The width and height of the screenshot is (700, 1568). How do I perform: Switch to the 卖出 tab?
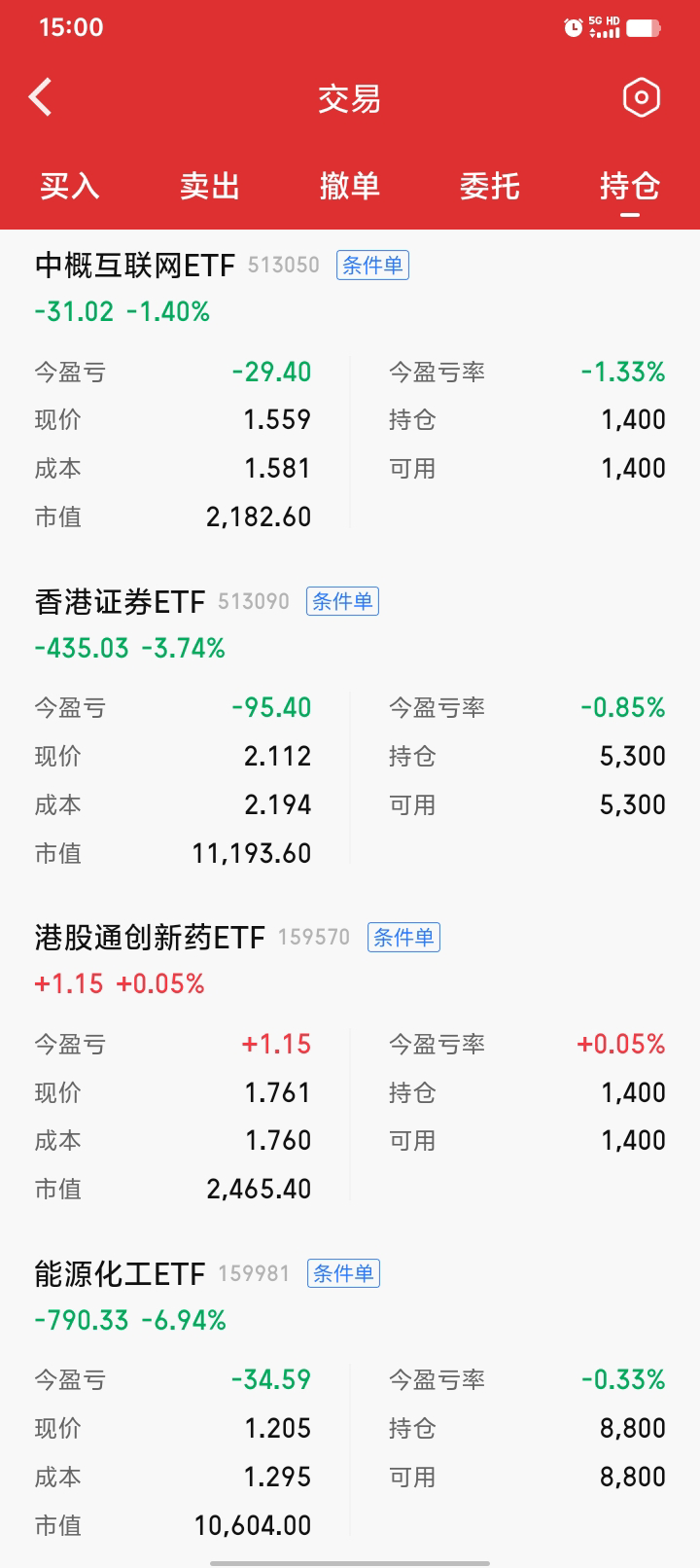tap(210, 186)
